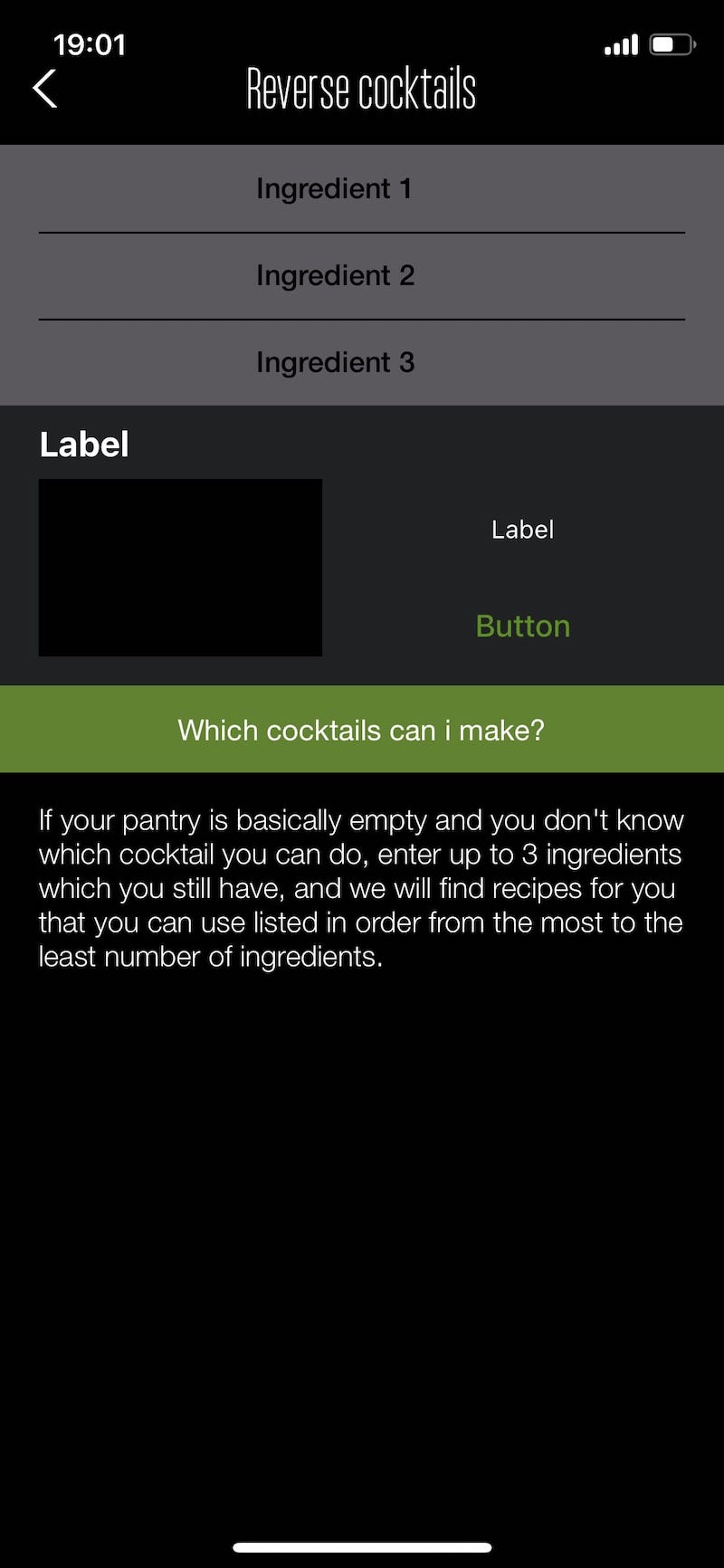Open the black image placeholder card

(180, 568)
